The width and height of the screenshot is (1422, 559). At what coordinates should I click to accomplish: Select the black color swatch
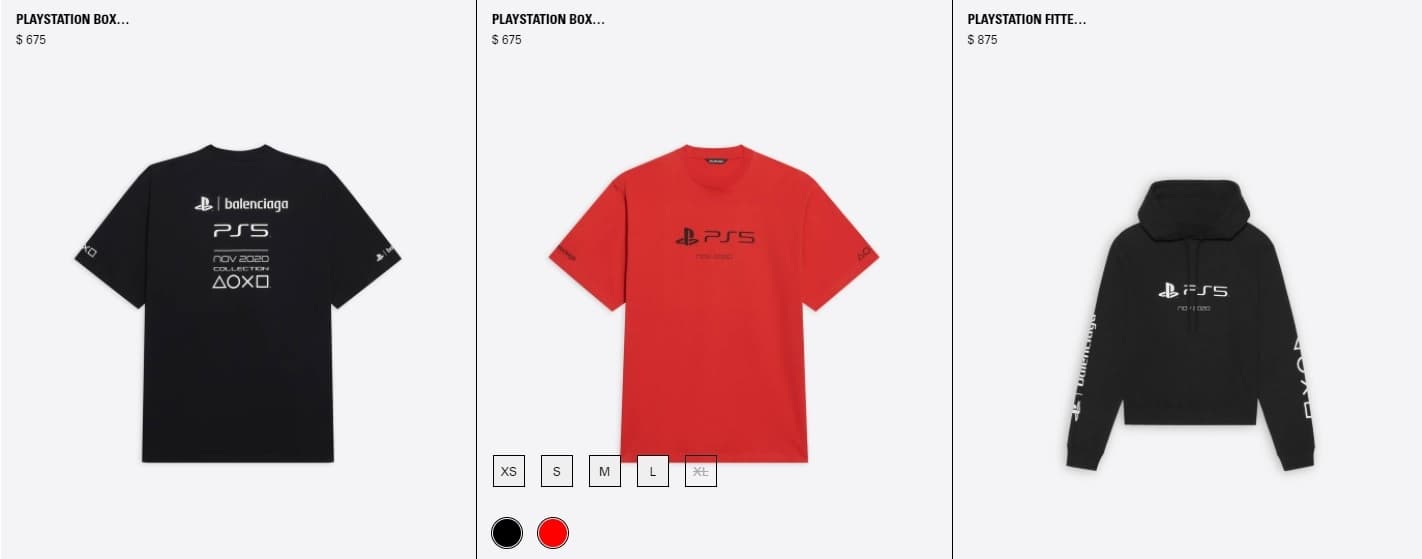click(x=507, y=533)
